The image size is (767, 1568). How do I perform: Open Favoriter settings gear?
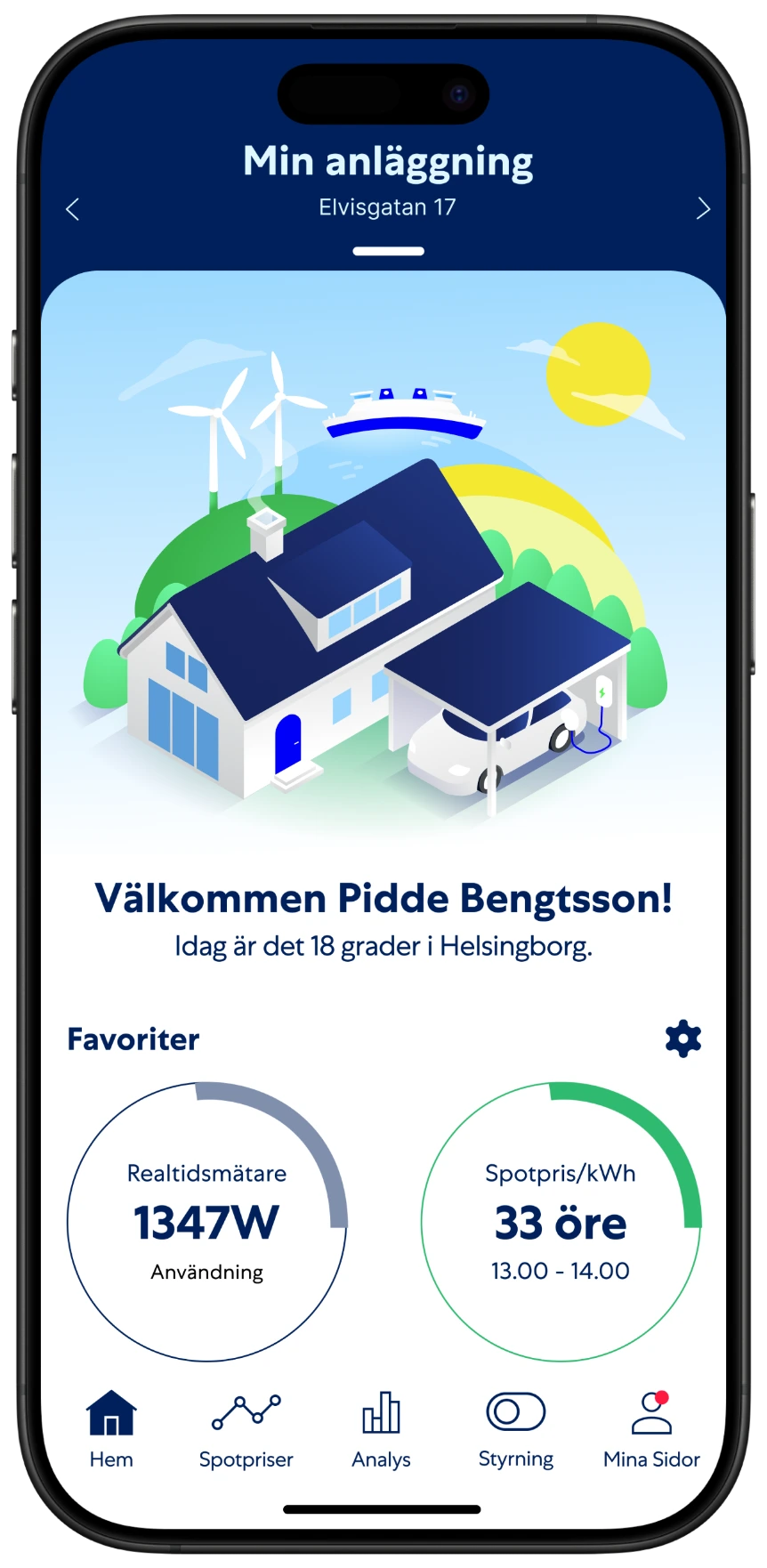(x=682, y=1039)
